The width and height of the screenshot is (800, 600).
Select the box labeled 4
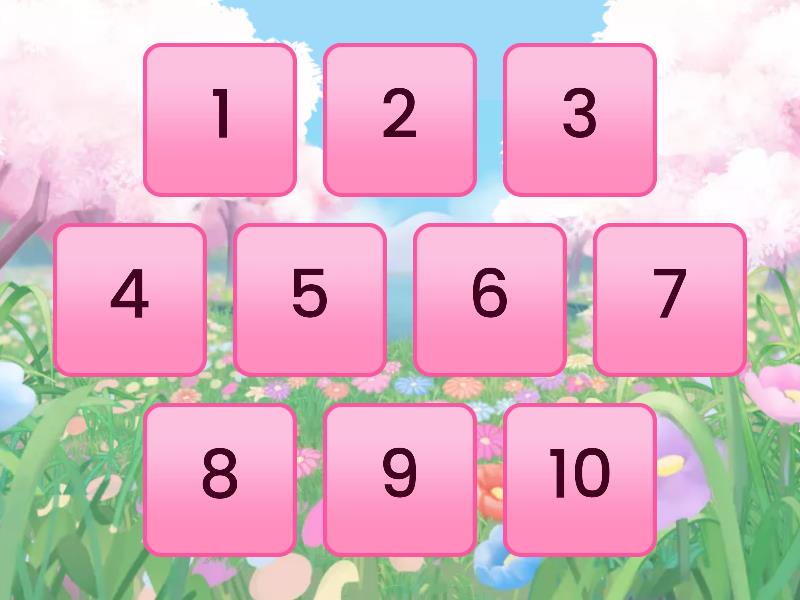(x=130, y=299)
